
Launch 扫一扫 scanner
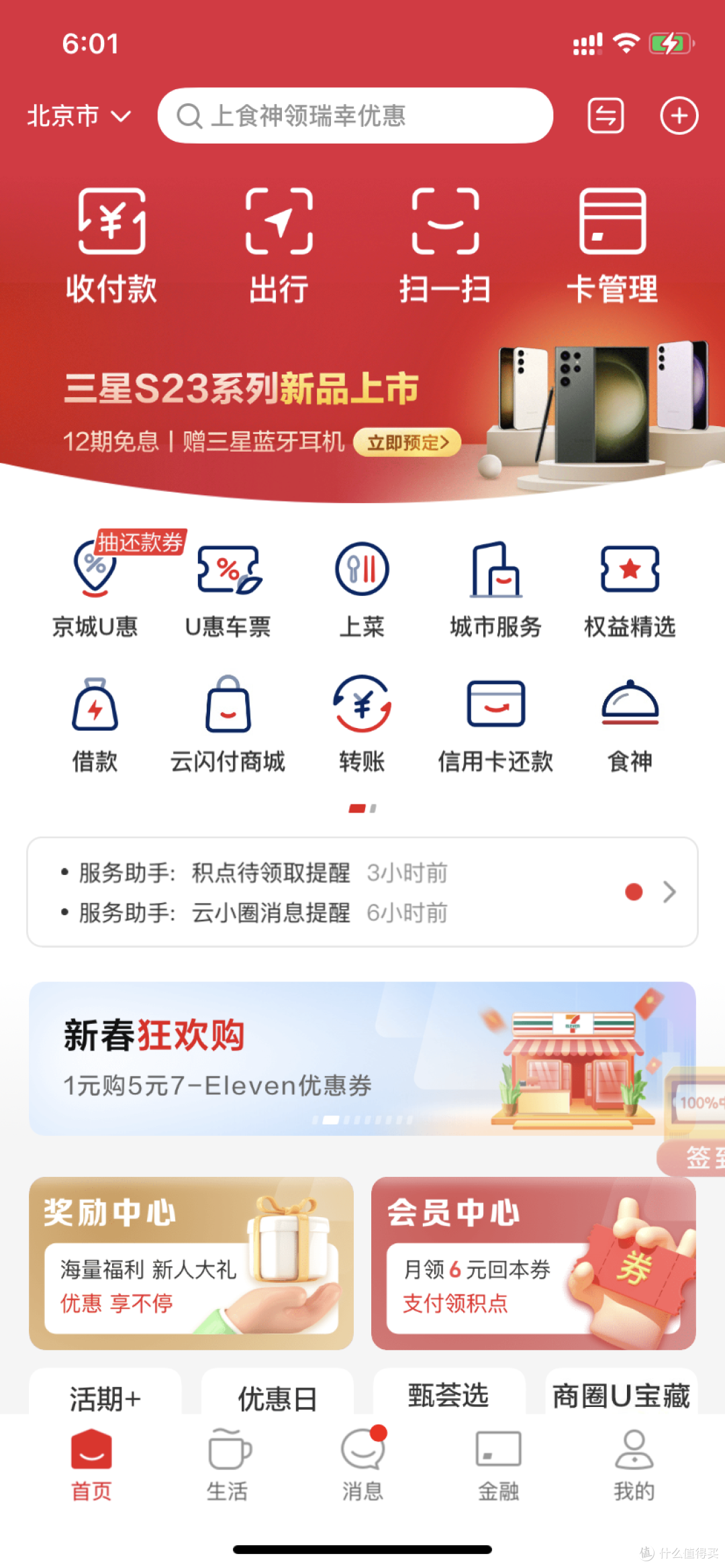[445, 245]
